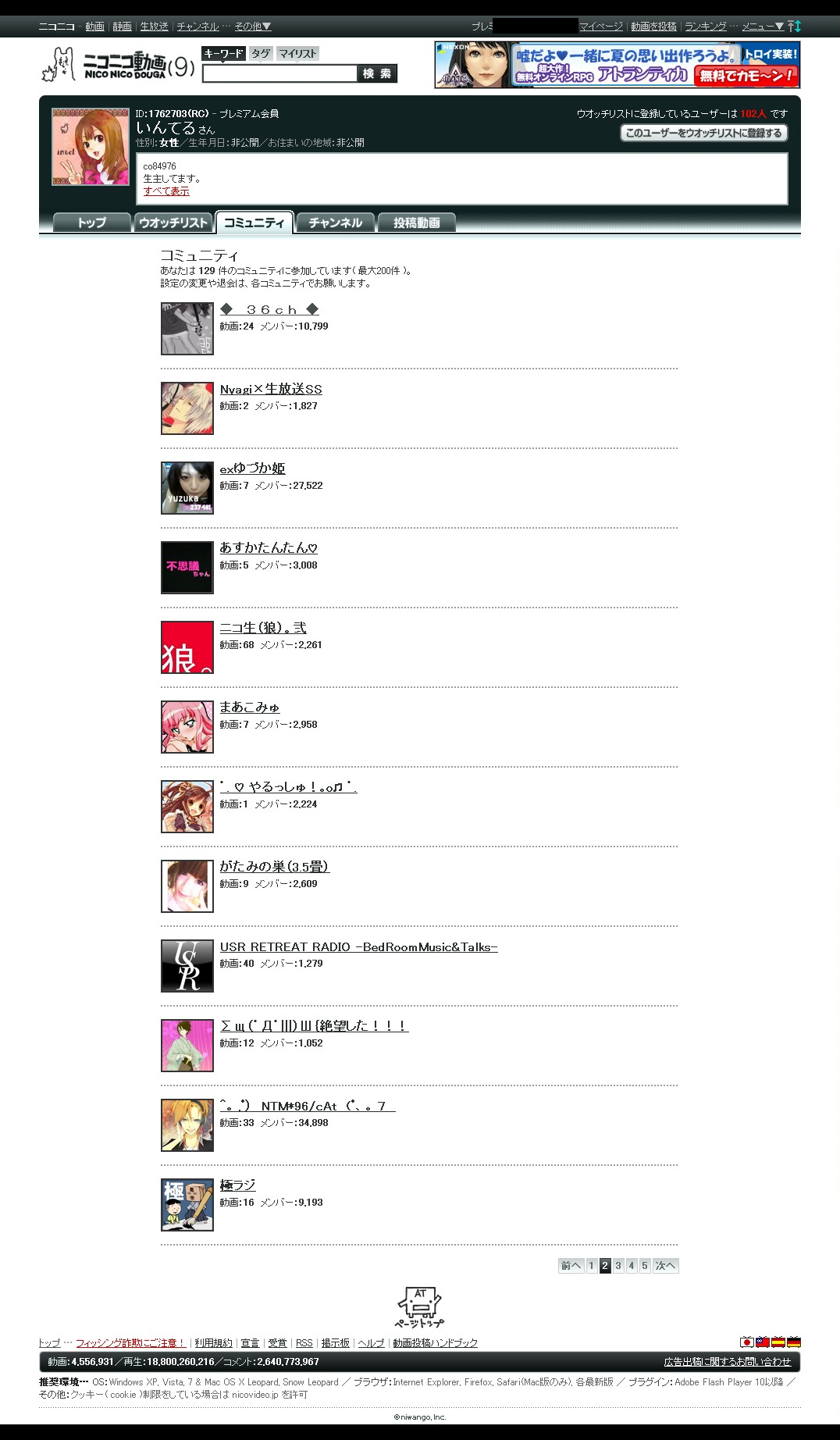Switch to the チャンネル tab
The width and height of the screenshot is (840, 1440).
coord(335,223)
